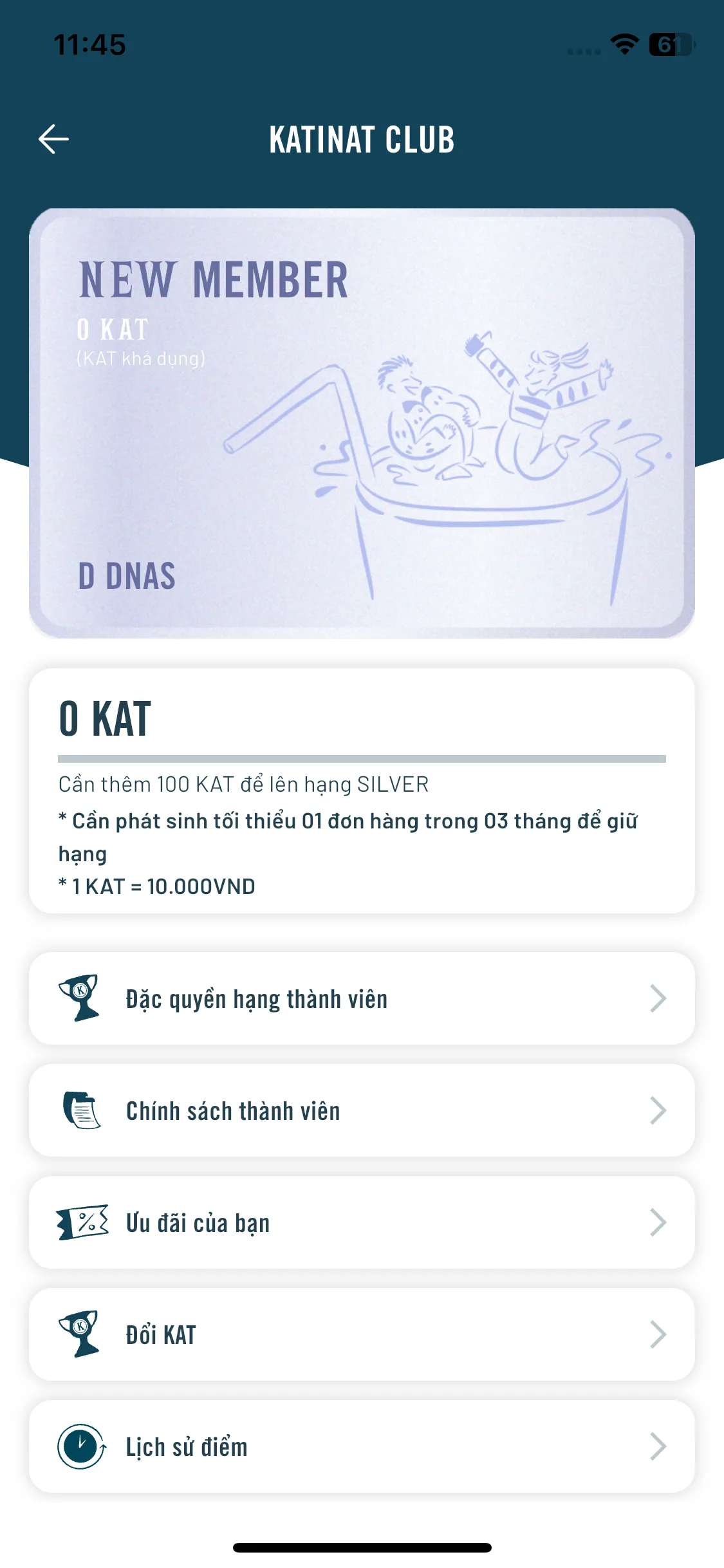Tap the home indicator bar at bottom
Image resolution: width=724 pixels, height=1568 pixels.
362,1547
